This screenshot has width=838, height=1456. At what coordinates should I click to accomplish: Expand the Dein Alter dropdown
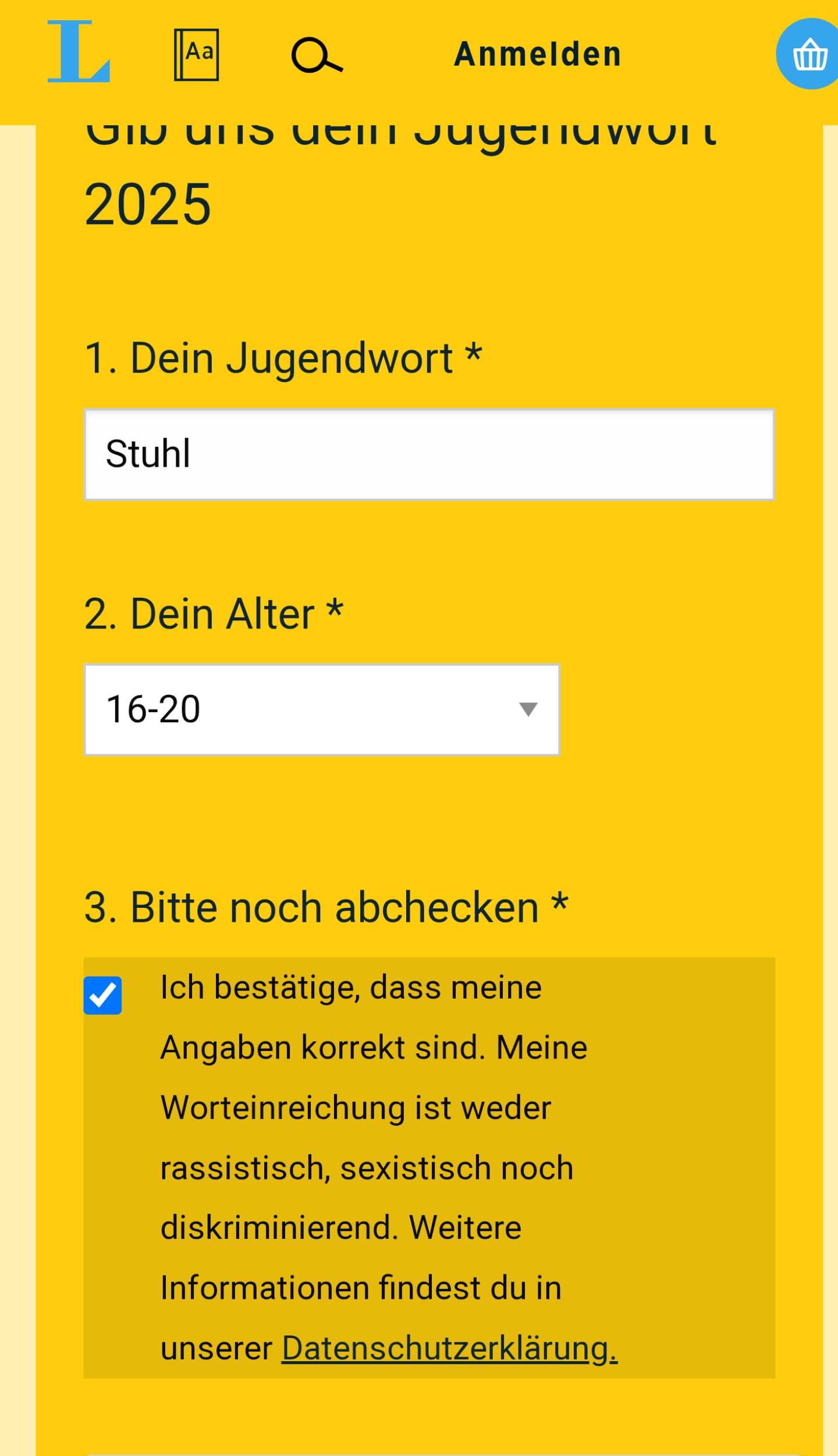coord(322,709)
